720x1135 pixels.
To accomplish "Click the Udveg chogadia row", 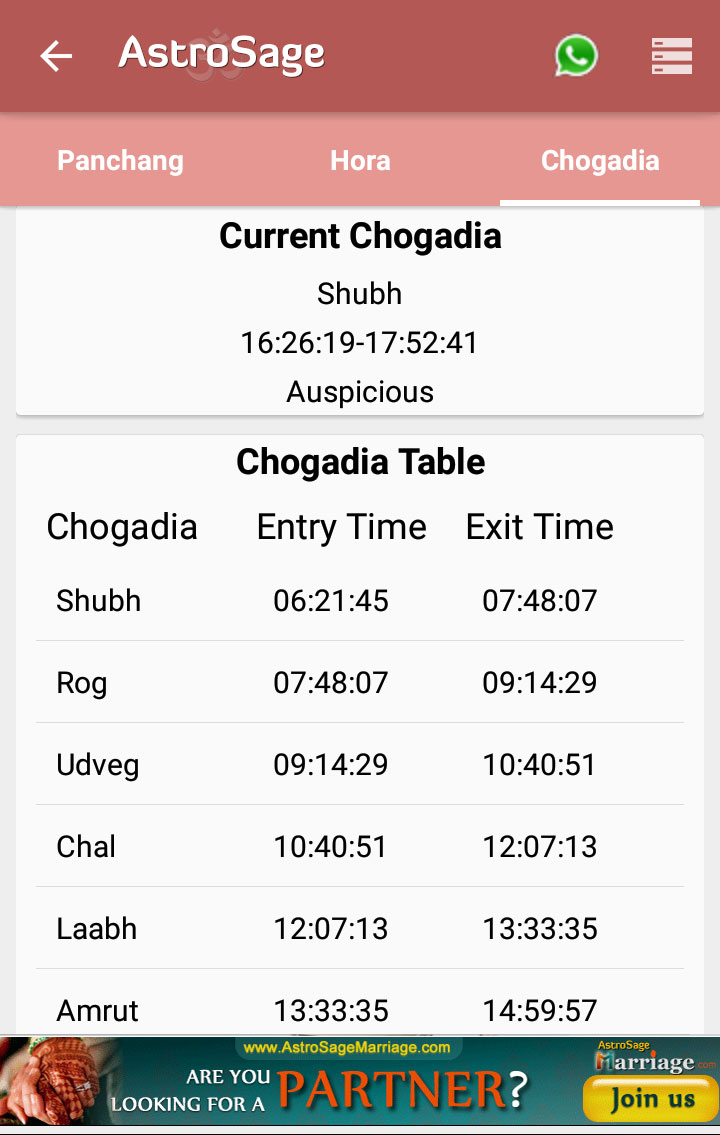I will [x=360, y=764].
